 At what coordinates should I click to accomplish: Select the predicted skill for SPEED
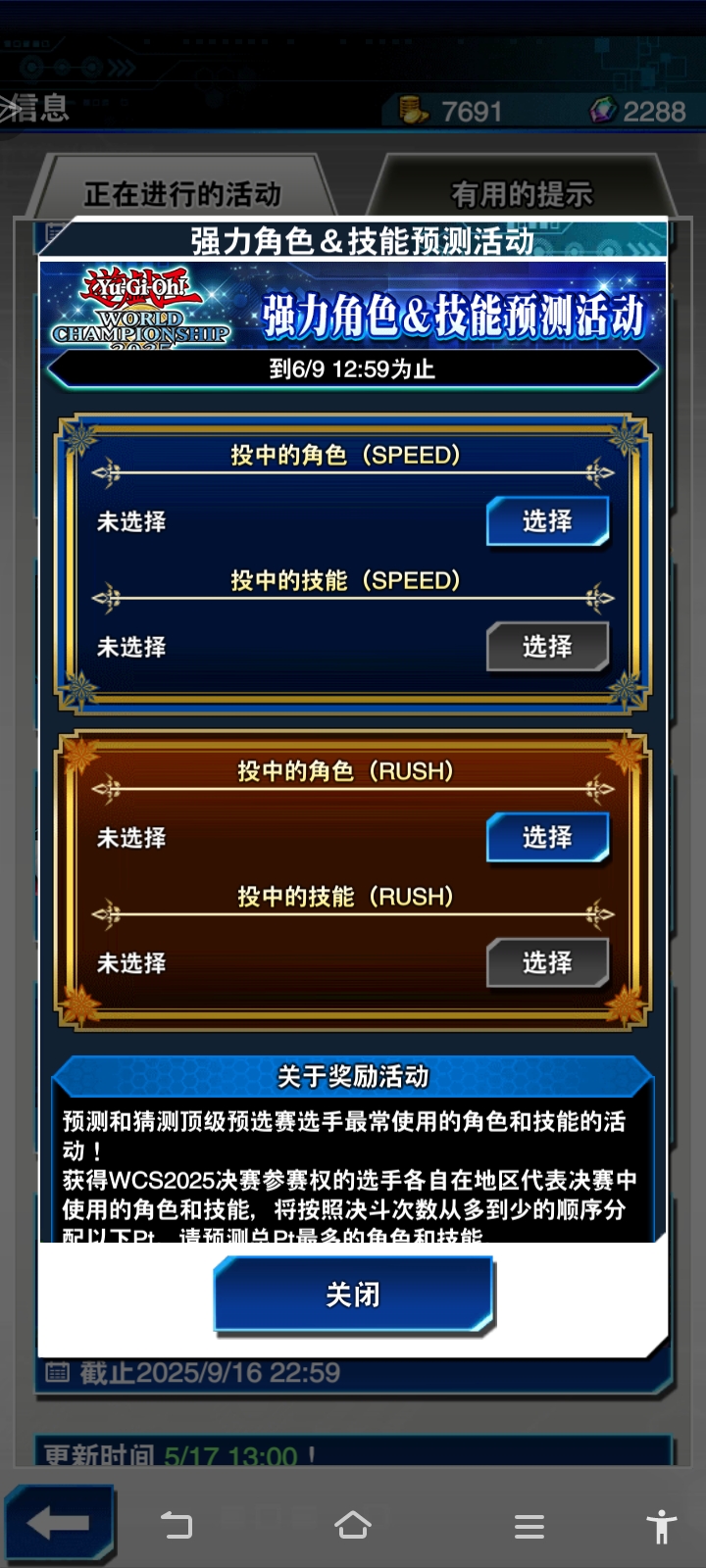(547, 647)
